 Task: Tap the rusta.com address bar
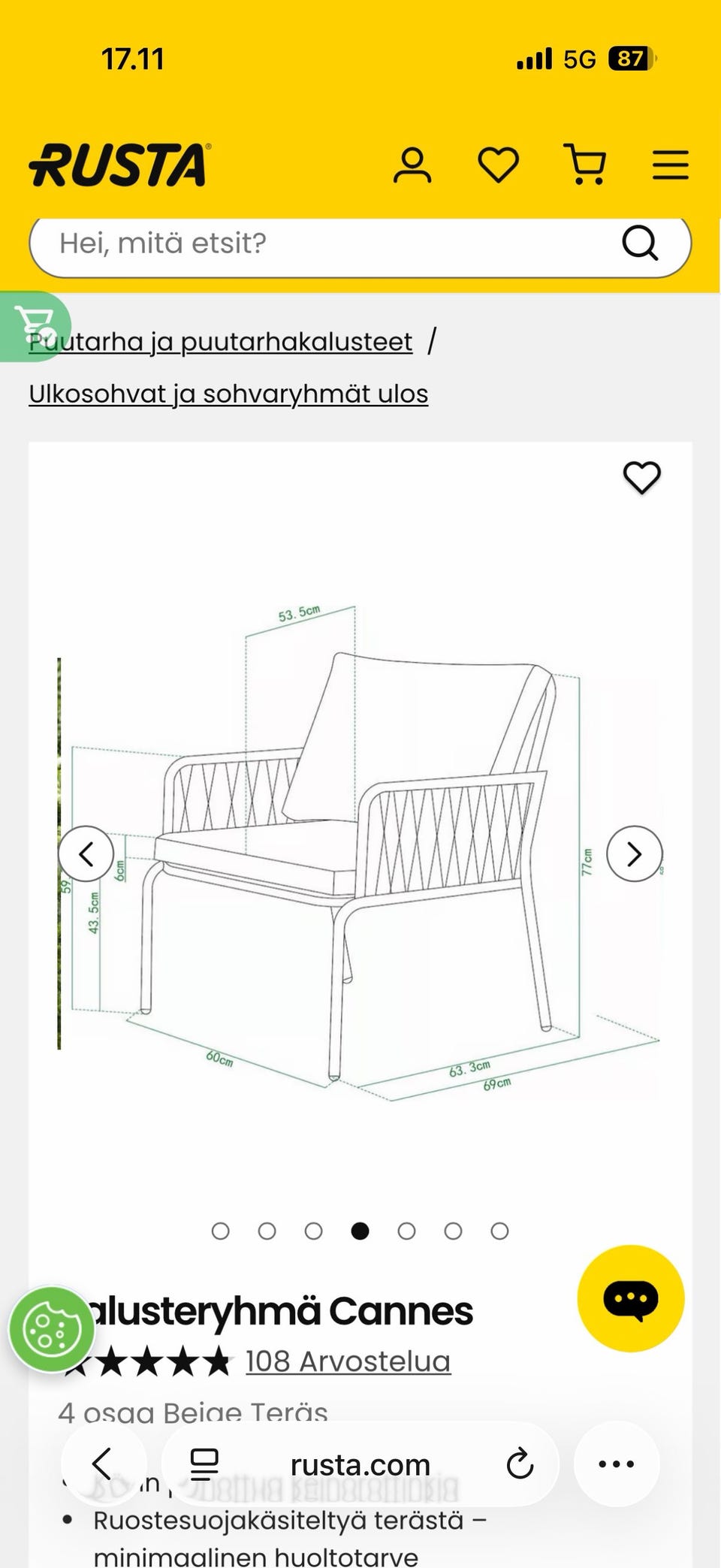[360, 1464]
